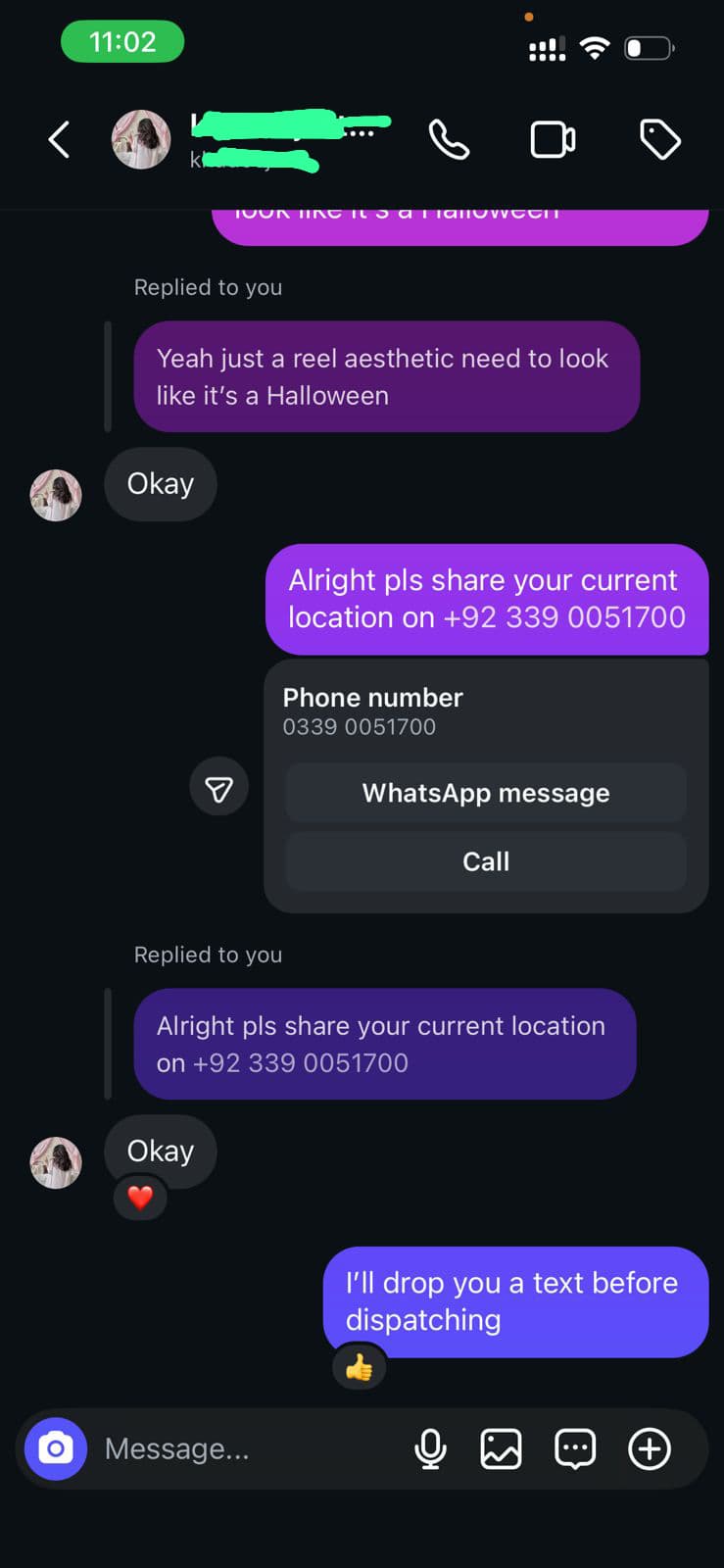Open more options plus icon
The height and width of the screenshot is (1568, 724).
tap(650, 1448)
